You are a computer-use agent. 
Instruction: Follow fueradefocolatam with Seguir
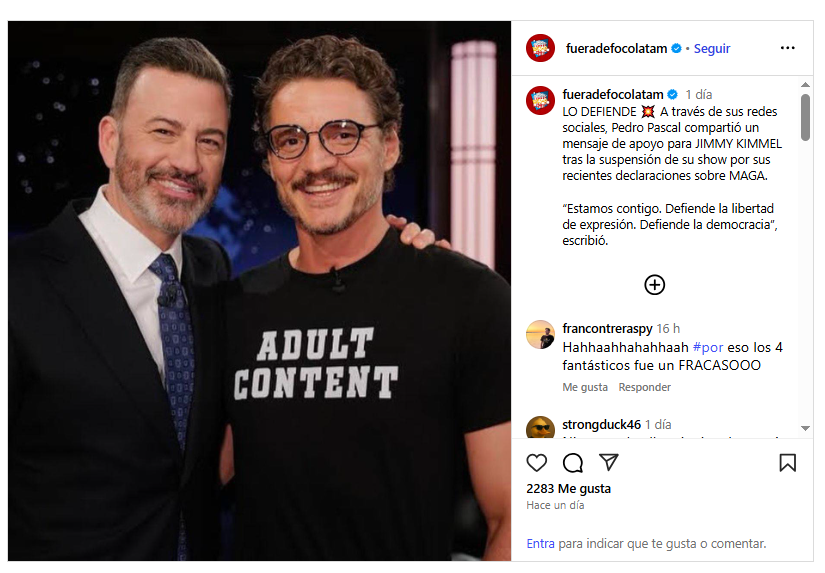[x=712, y=48]
